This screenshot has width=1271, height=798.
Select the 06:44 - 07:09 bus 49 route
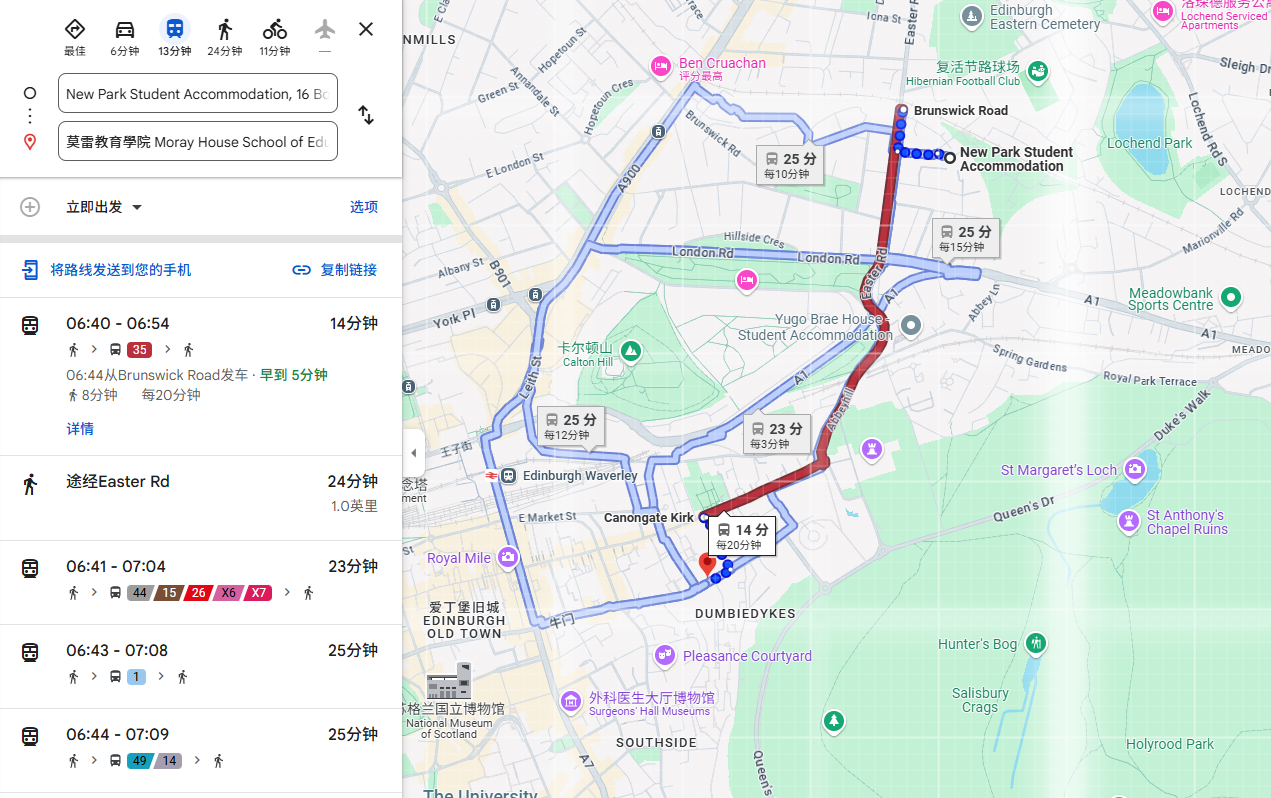200,748
